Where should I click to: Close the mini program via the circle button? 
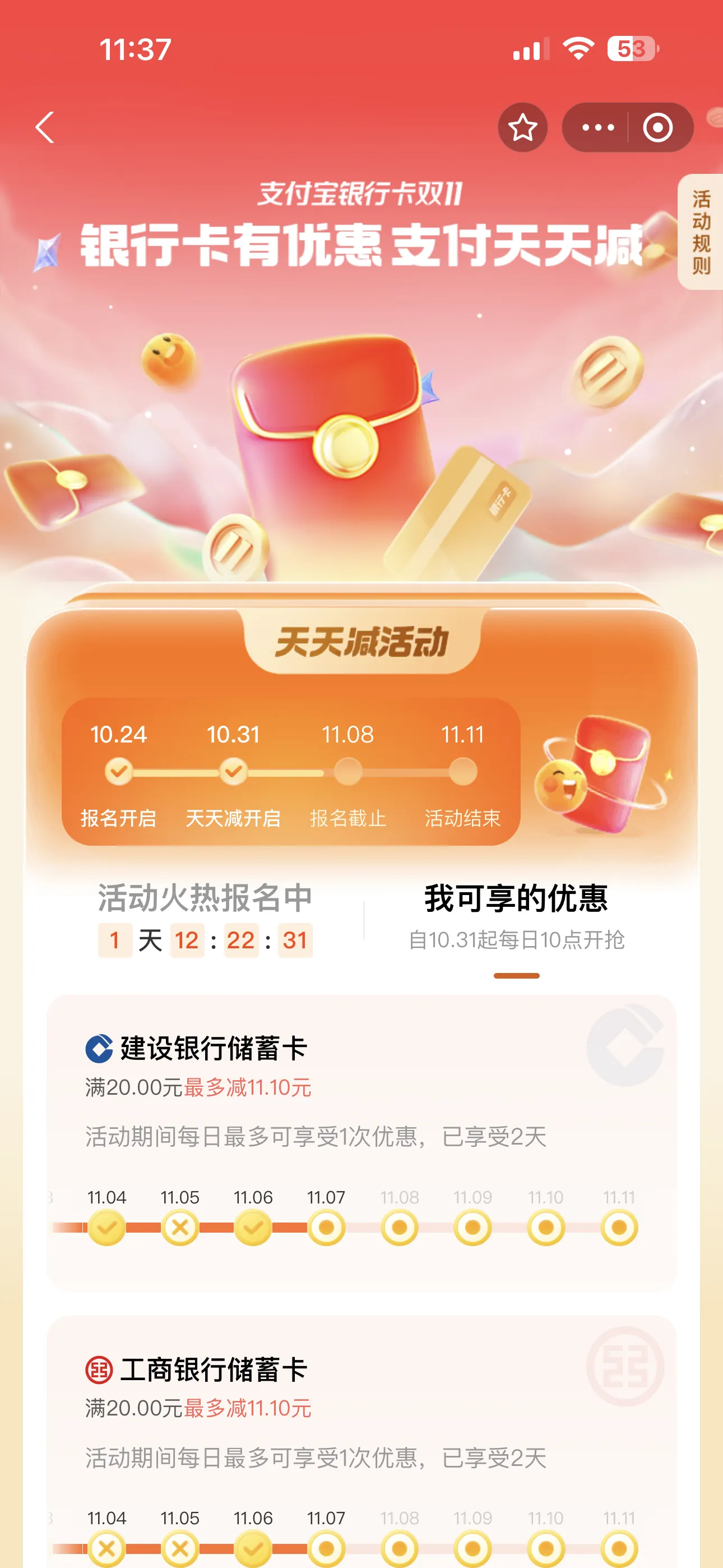(658, 127)
